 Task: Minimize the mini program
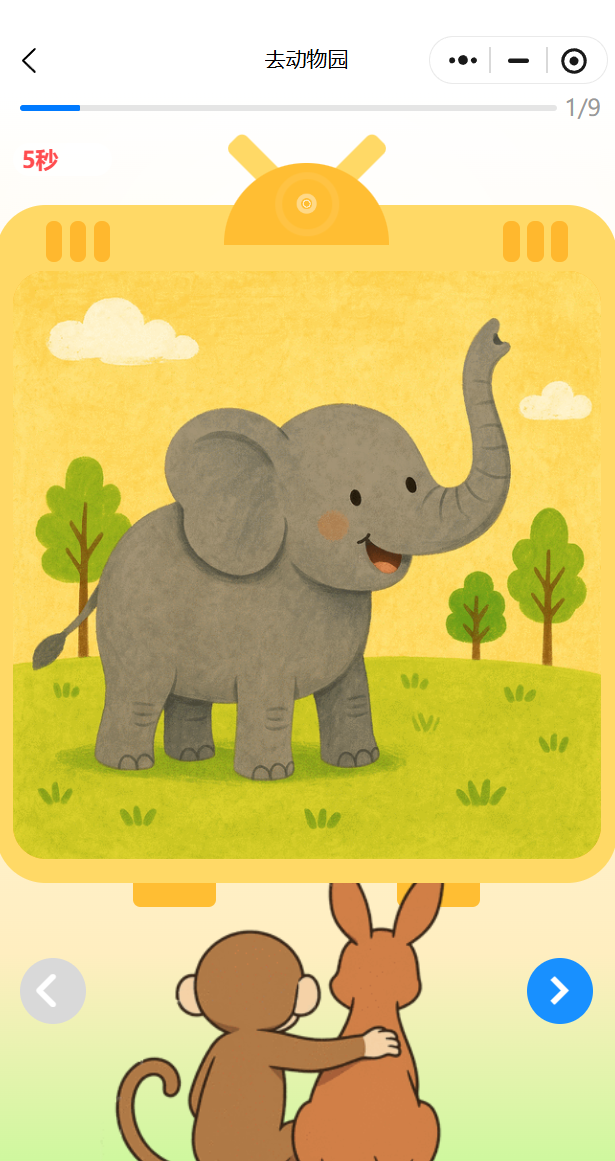point(518,61)
